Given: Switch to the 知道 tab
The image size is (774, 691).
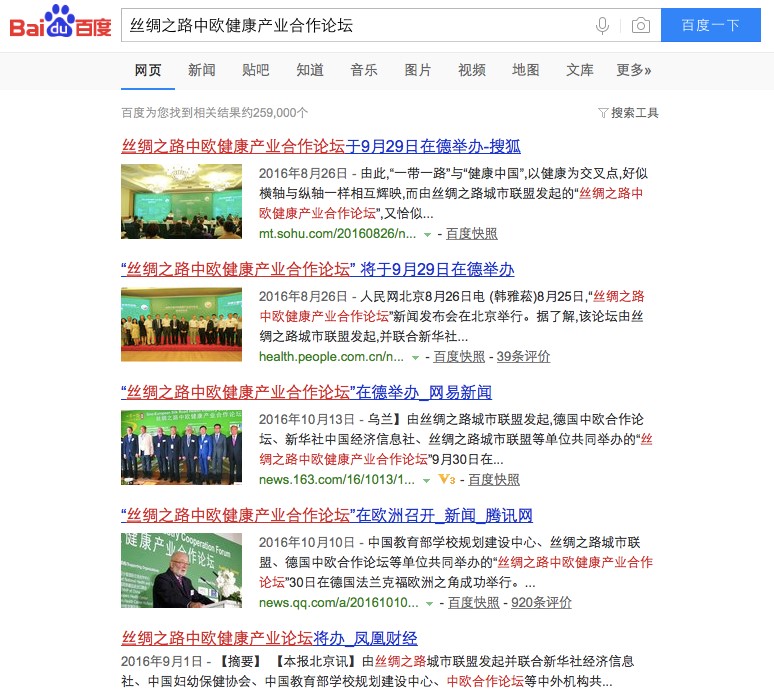Looking at the screenshot, I should pyautogui.click(x=310, y=70).
